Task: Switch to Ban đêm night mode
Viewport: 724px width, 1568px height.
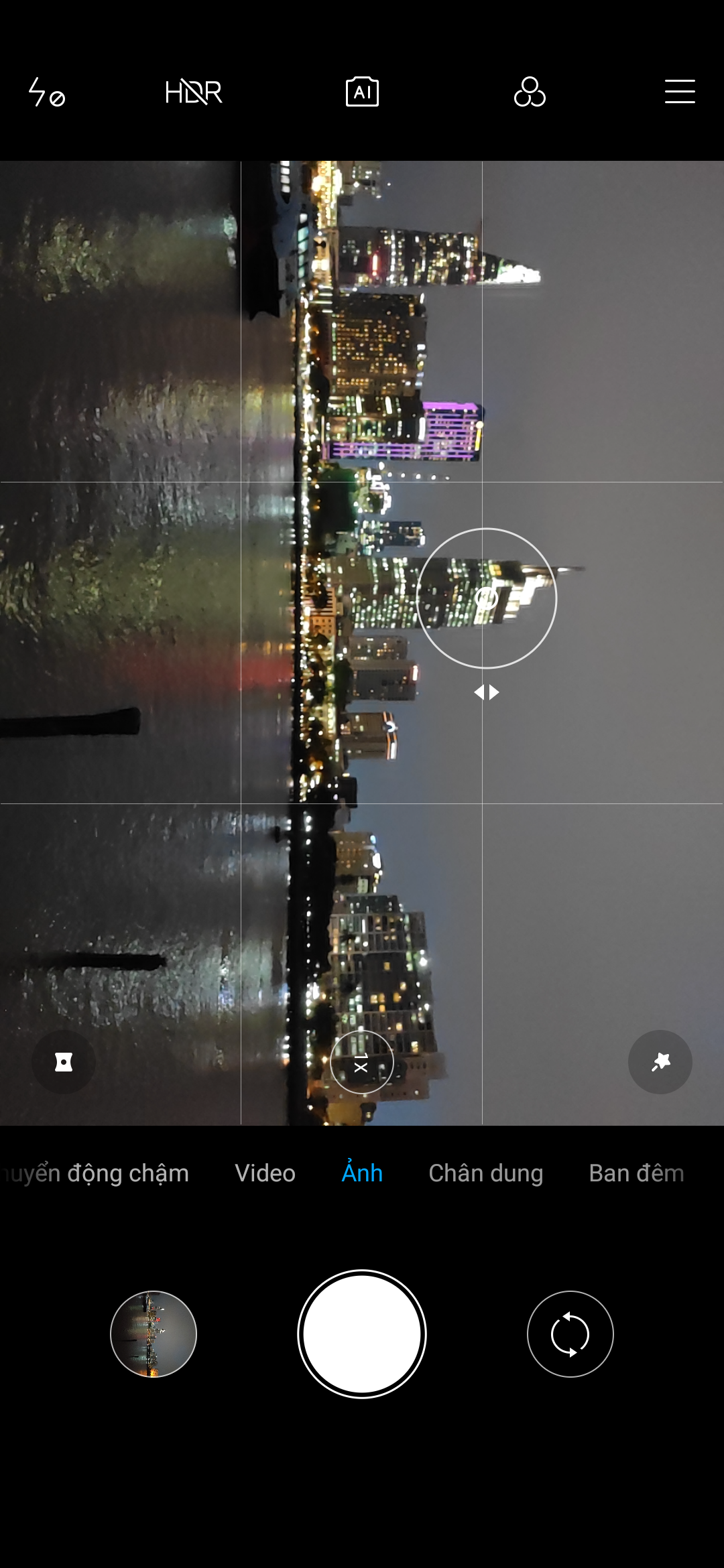Action: click(x=636, y=1173)
